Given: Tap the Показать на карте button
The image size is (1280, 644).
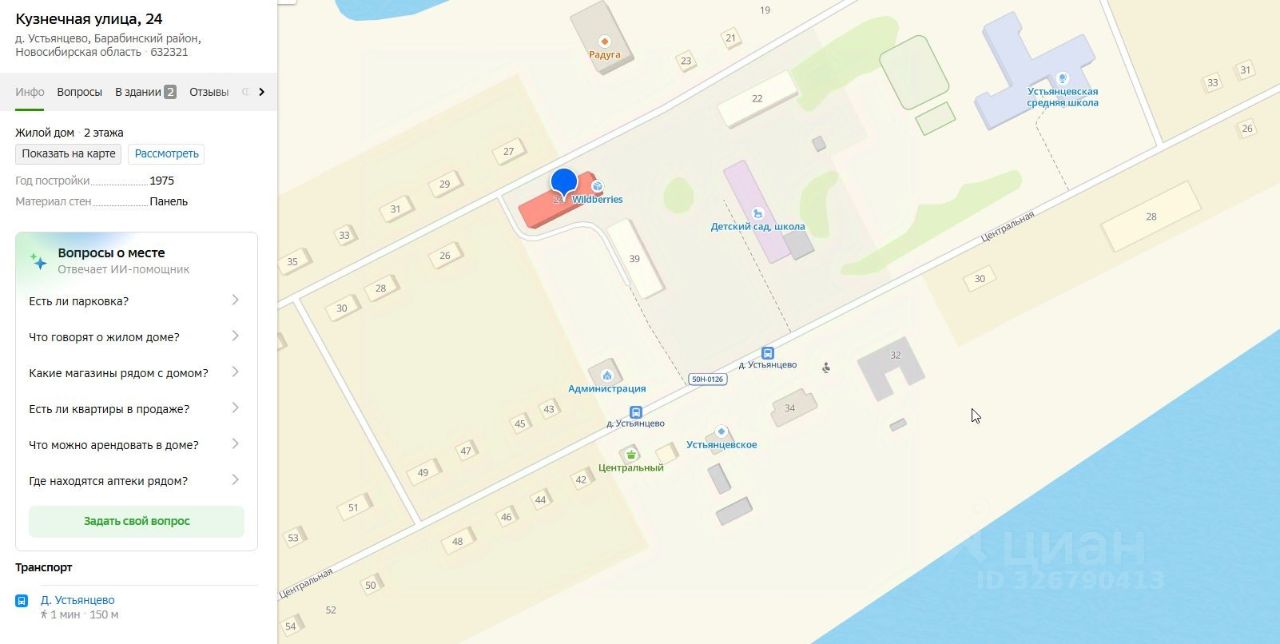Looking at the screenshot, I should tap(69, 154).
